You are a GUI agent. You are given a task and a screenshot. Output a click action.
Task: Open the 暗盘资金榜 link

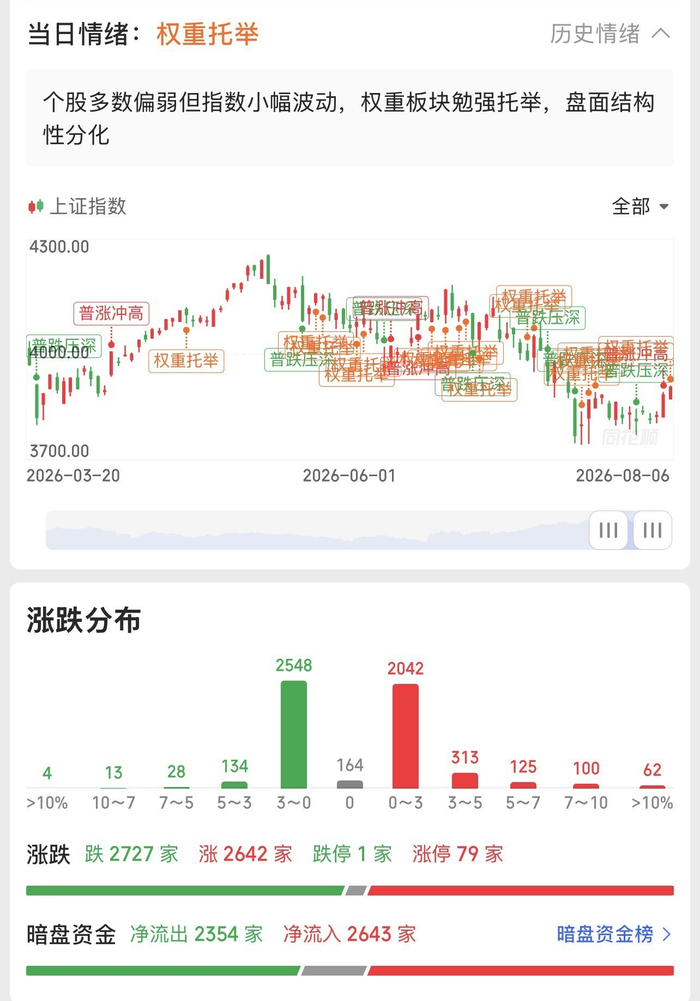pos(614,934)
